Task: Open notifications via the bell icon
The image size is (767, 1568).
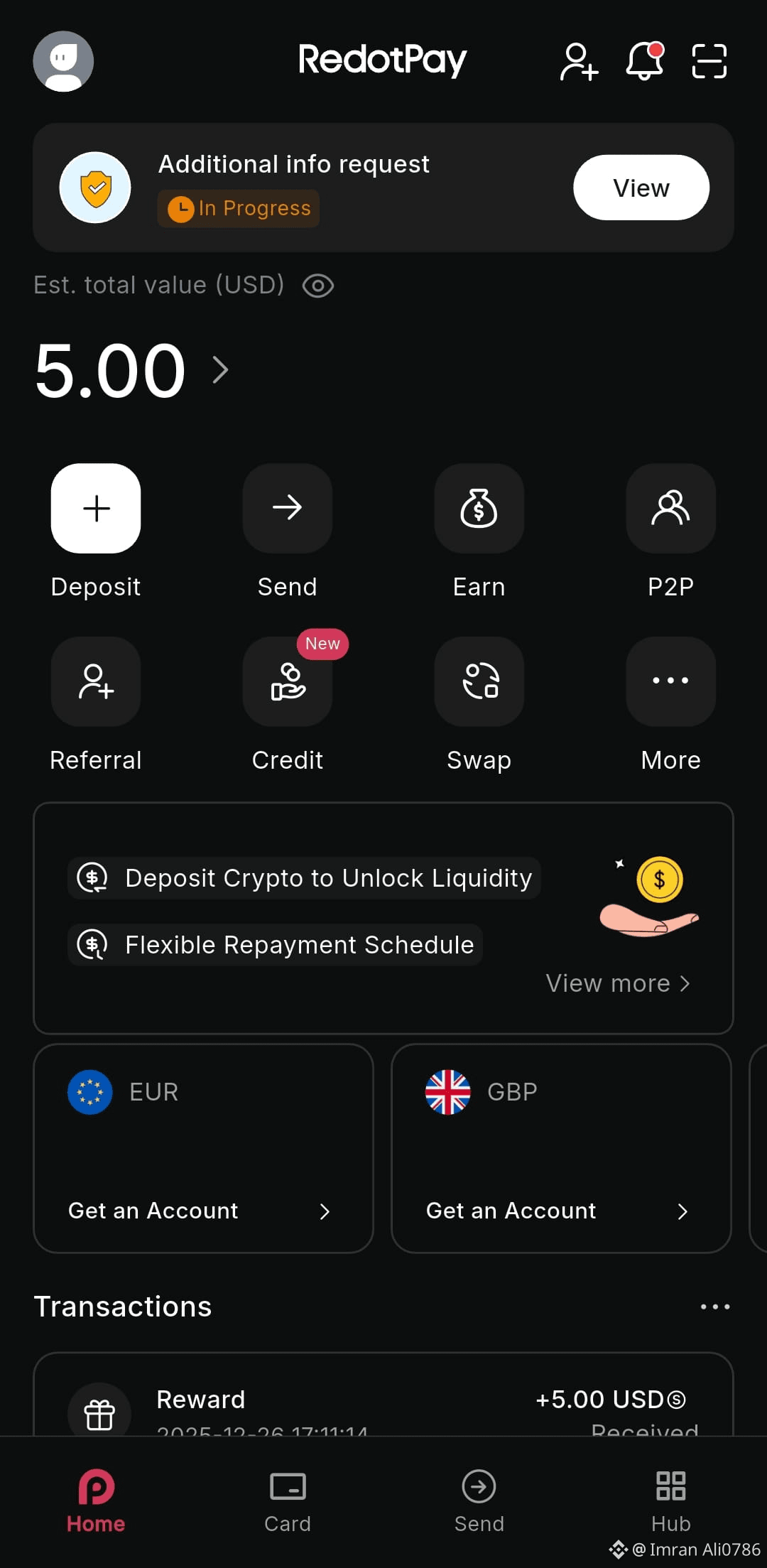Action: click(645, 62)
